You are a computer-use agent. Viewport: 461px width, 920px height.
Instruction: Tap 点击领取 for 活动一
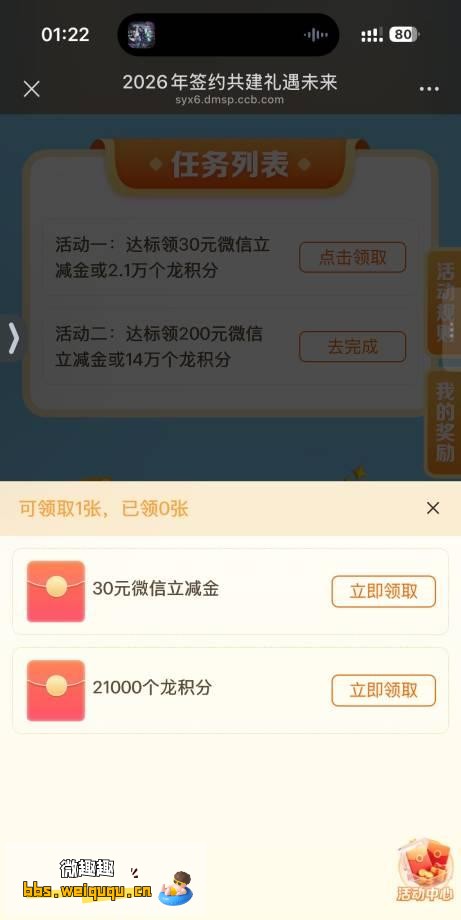coord(352,257)
